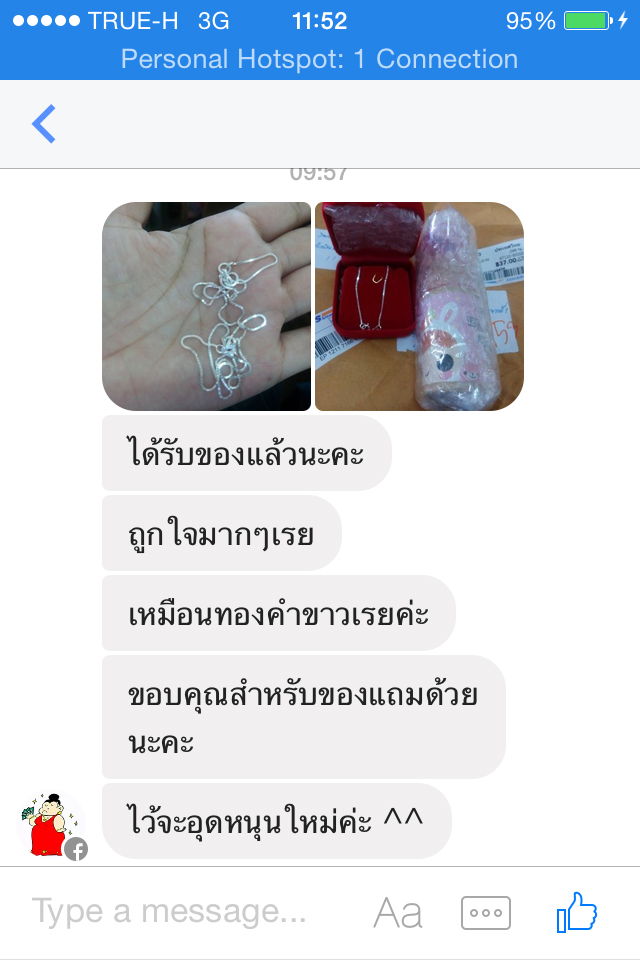Tap the Aa text formatting button
Viewport: 640px width, 960px height.
point(398,913)
